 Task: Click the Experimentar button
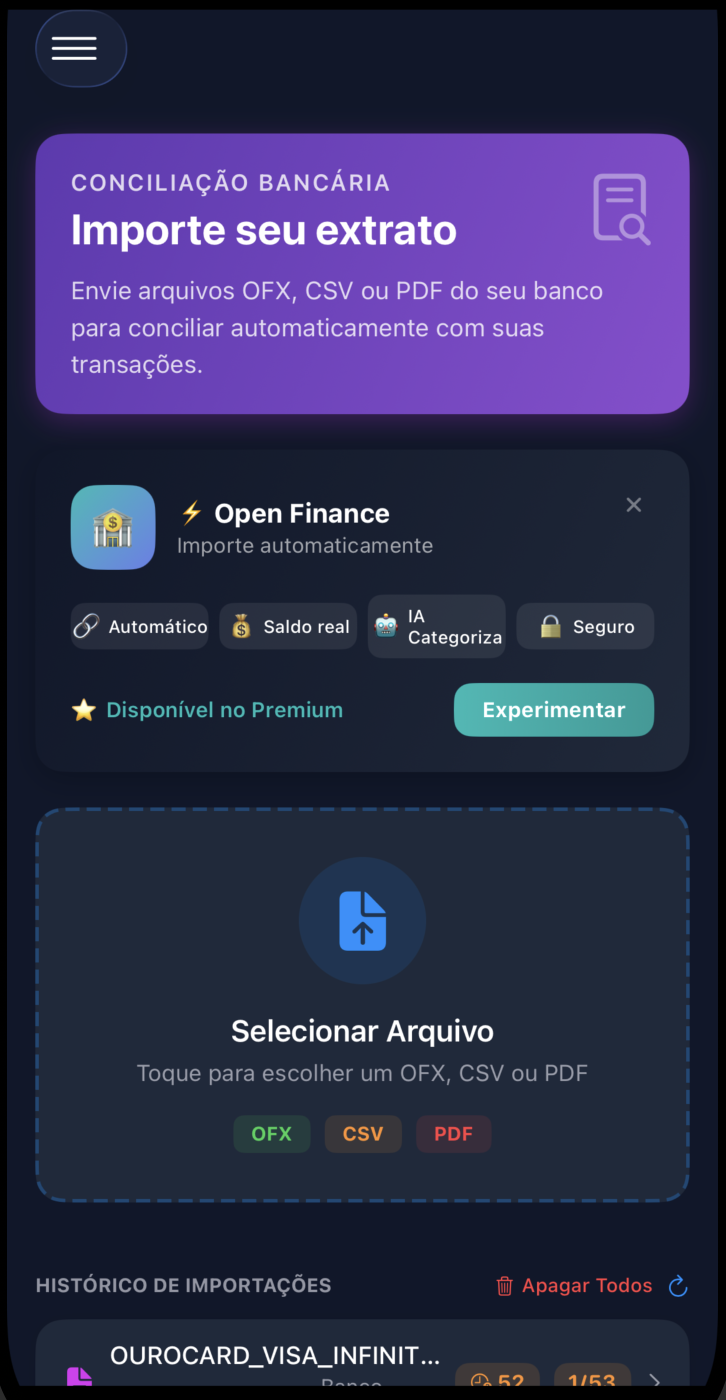pos(553,709)
